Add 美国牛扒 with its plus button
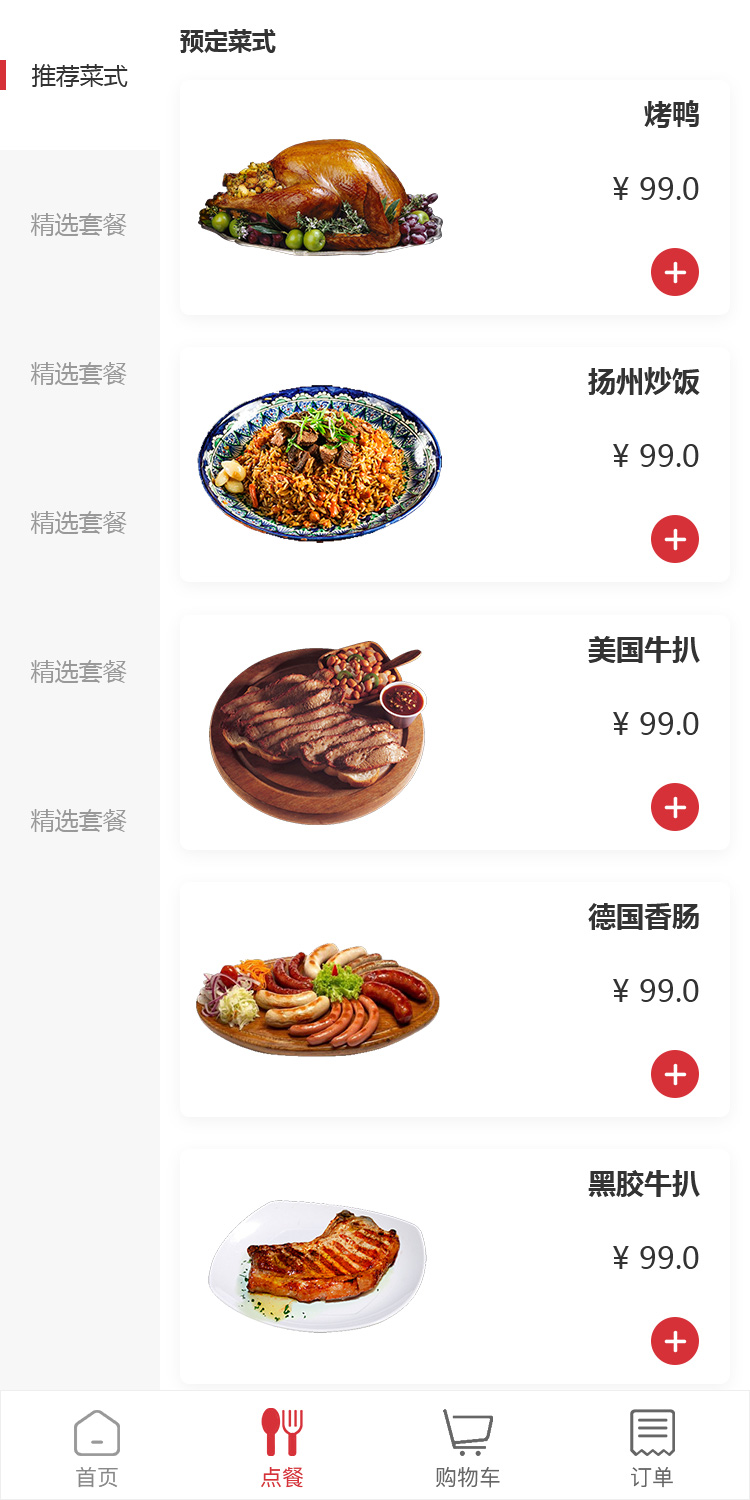Image resolution: width=750 pixels, height=1500 pixels. [675, 807]
